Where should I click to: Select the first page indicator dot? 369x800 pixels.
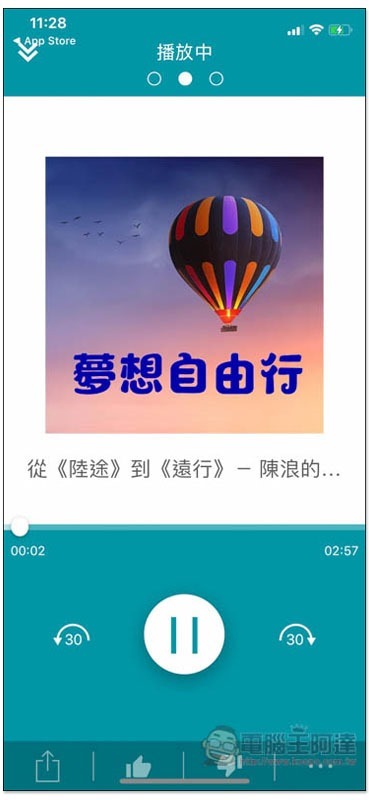point(154,79)
